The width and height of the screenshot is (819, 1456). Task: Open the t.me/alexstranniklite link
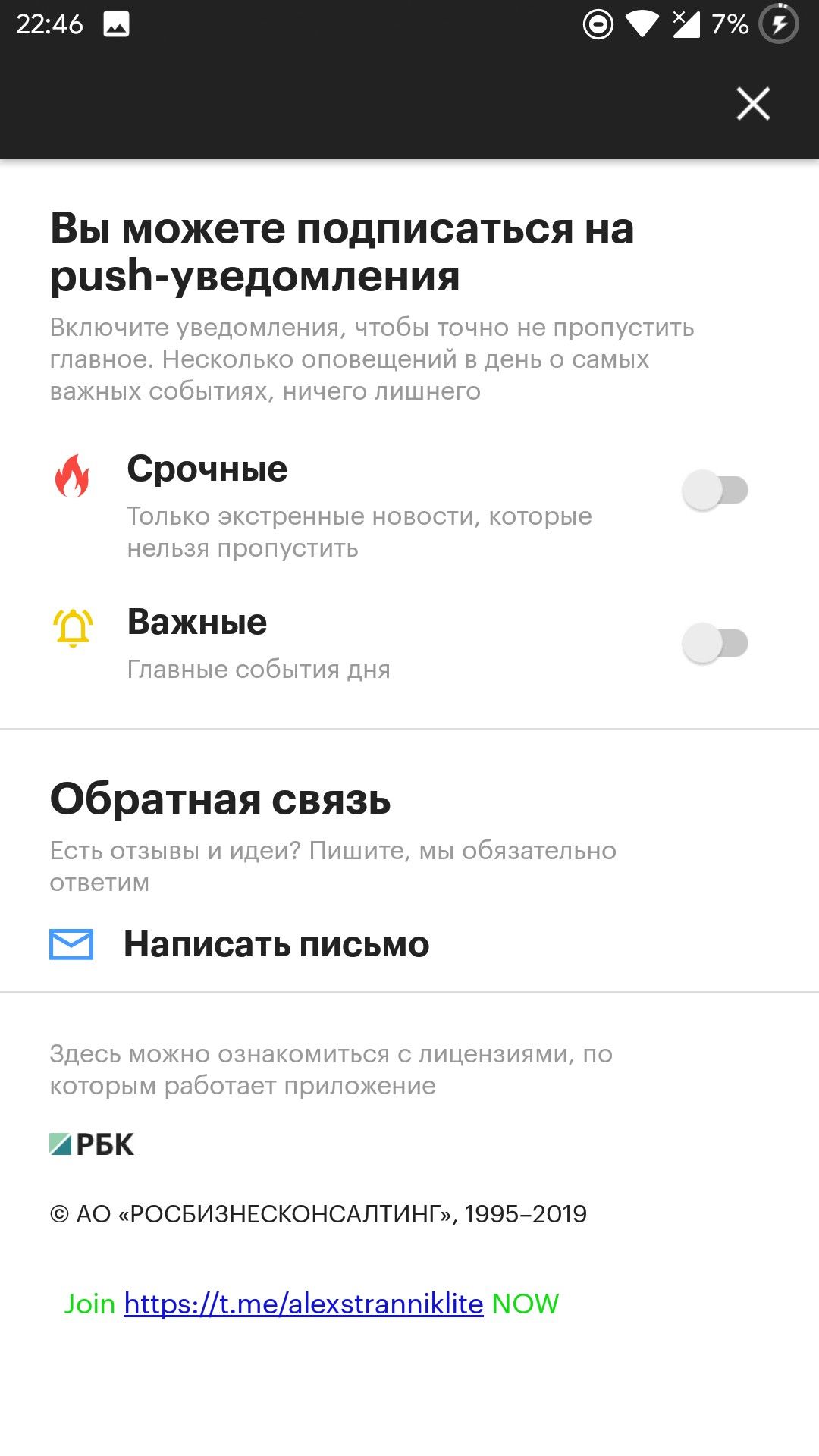(x=303, y=1304)
